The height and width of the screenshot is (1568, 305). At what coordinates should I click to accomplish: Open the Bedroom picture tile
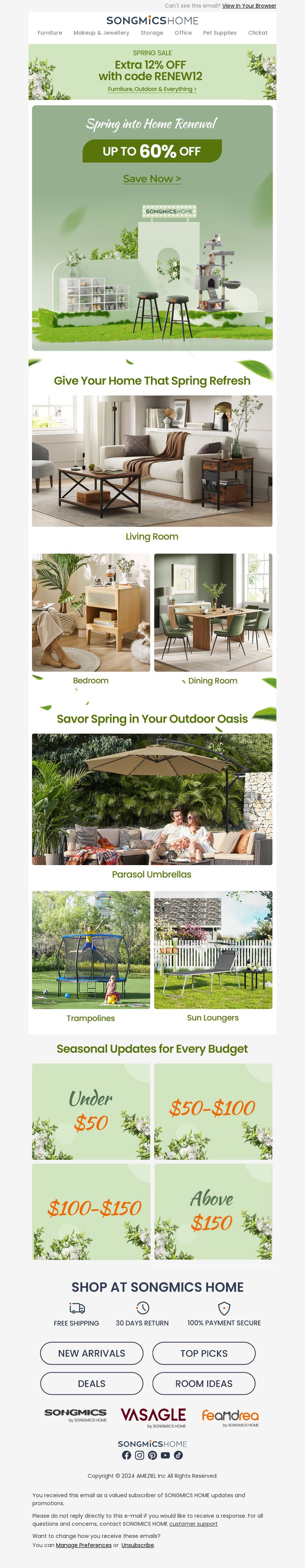91,612
